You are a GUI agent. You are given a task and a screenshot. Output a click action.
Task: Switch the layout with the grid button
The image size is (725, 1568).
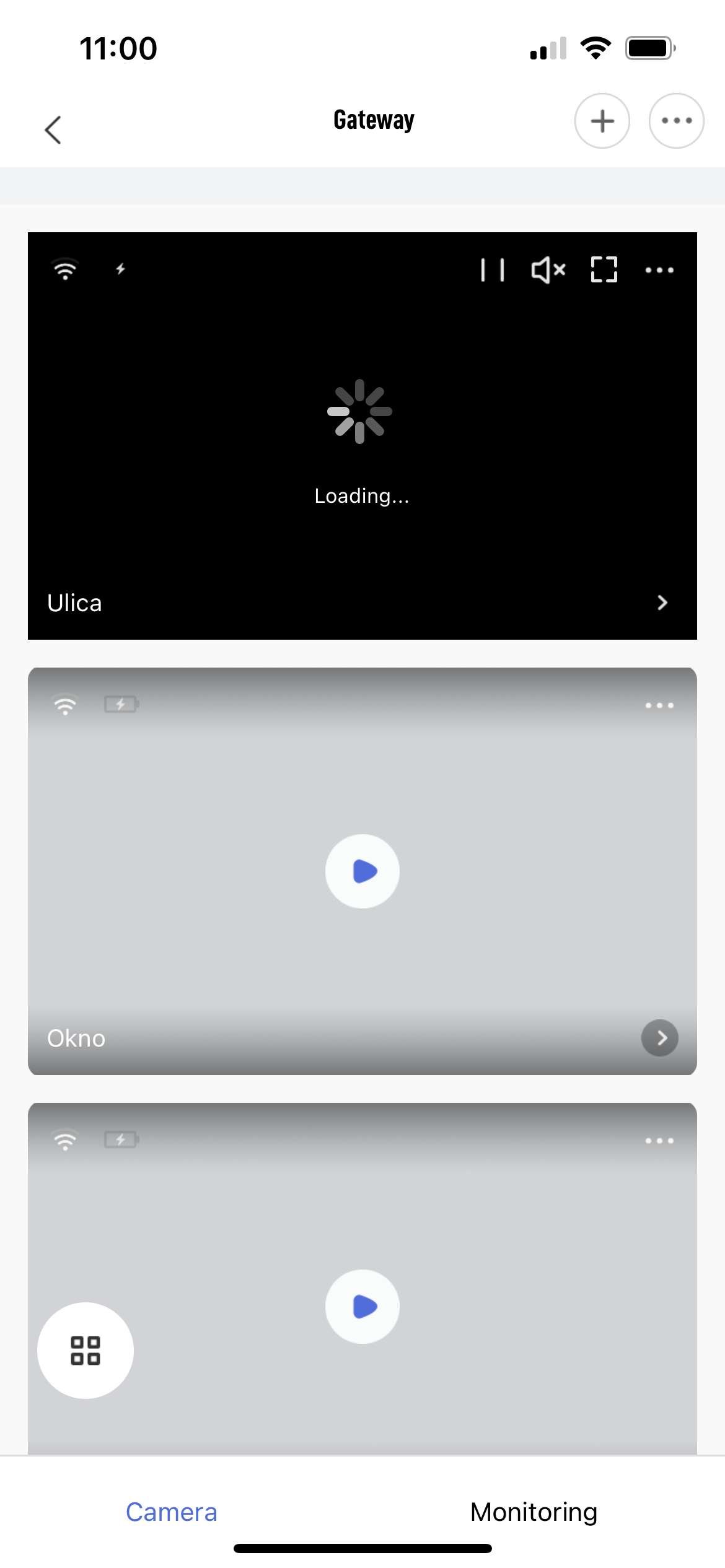pyautogui.click(x=86, y=1351)
